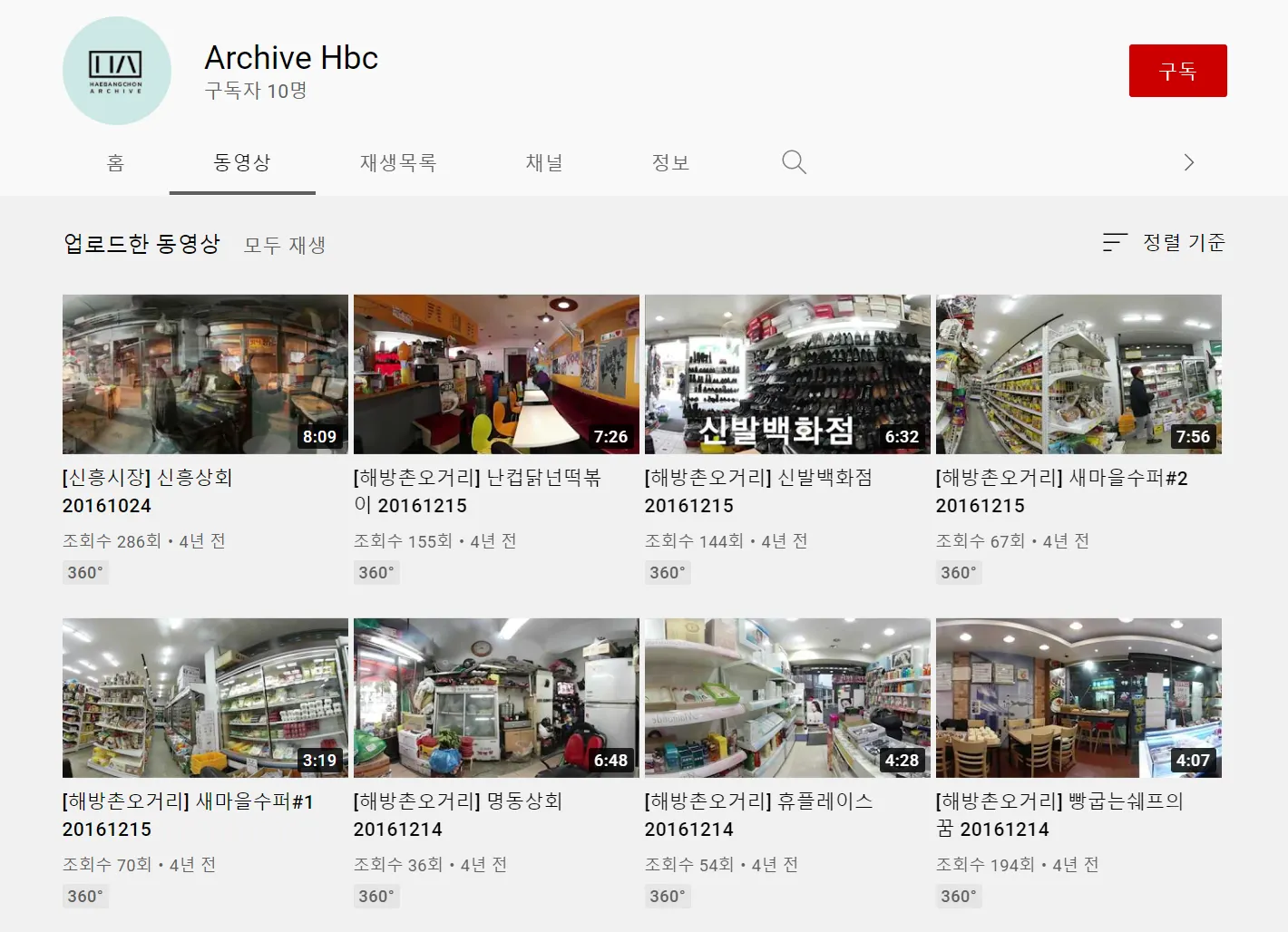Image resolution: width=1288 pixels, height=932 pixels.
Task: Subscribe with the red 구독 button
Action: [1177, 71]
